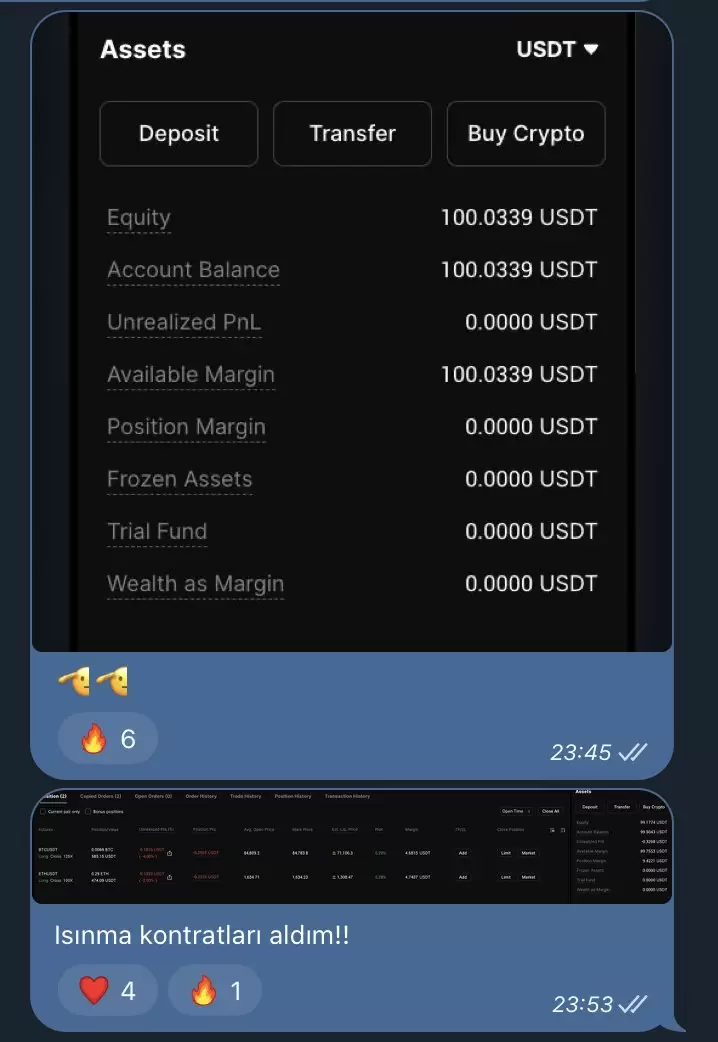Tap the fire reaction with count 1
Screen dimensions: 718x1042
click(x=215, y=991)
